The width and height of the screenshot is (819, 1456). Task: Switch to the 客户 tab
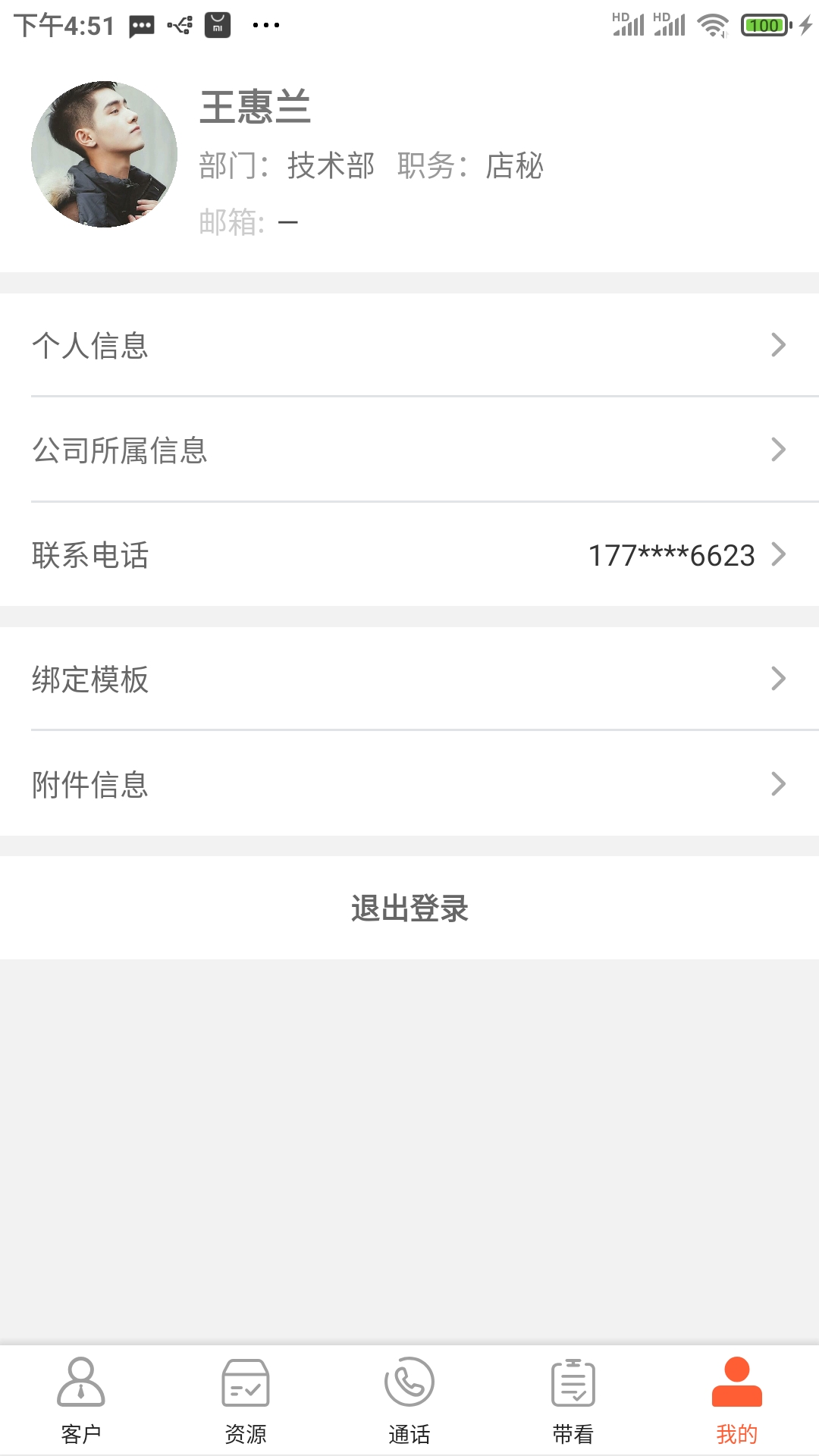click(81, 1401)
